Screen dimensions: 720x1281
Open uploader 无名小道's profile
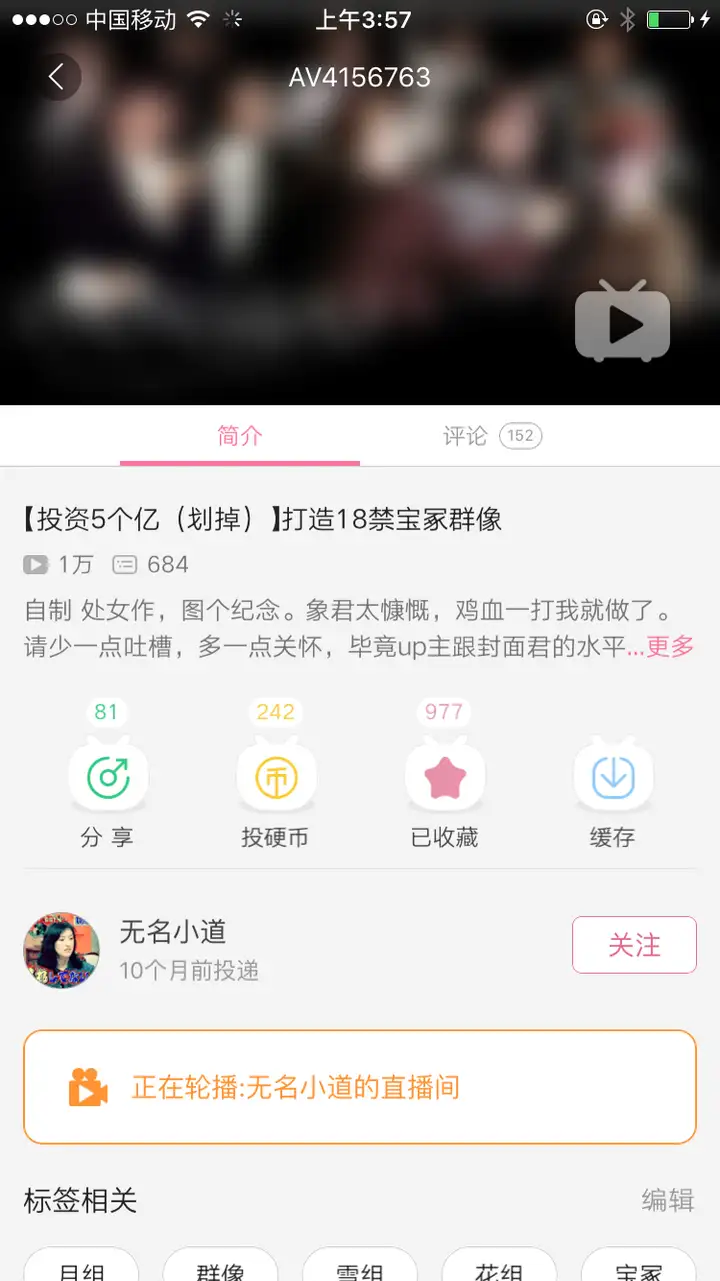[x=62, y=950]
